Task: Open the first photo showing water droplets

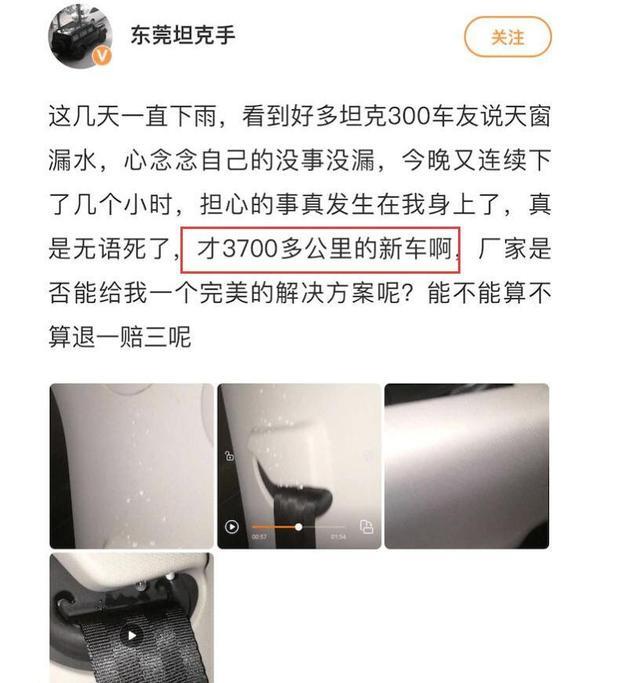Action: click(131, 466)
